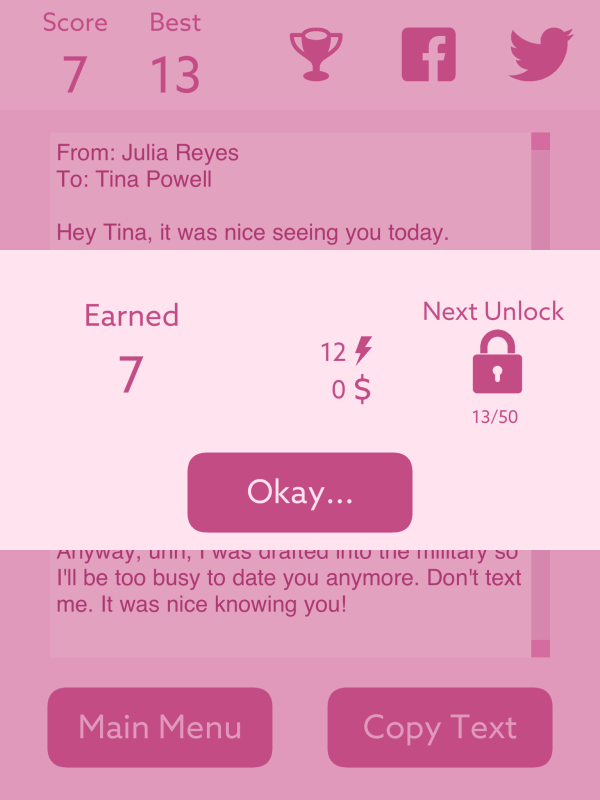This screenshot has height=800, width=600.
Task: Share score on Twitter
Action: click(x=540, y=54)
